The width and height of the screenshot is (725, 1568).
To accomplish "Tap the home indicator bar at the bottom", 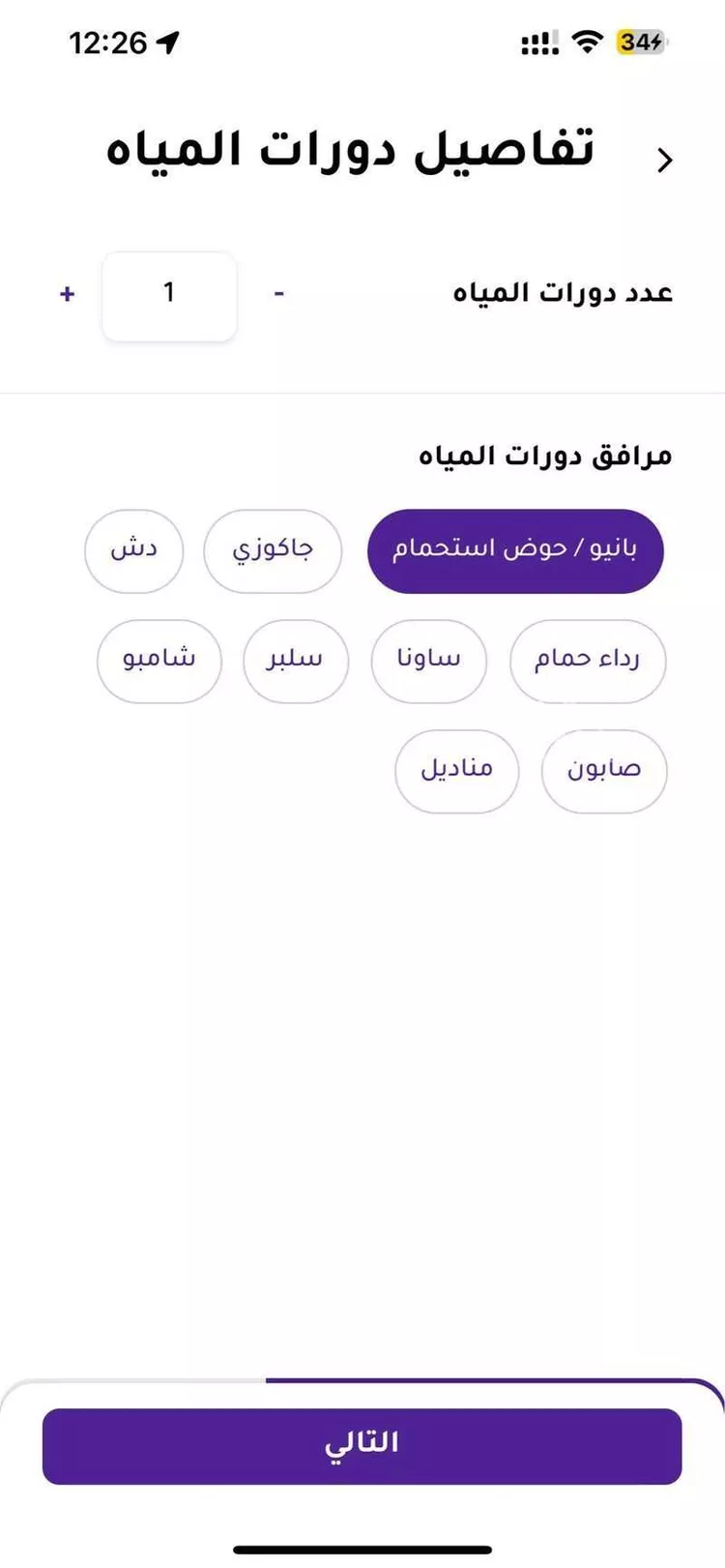I will point(362,1545).
